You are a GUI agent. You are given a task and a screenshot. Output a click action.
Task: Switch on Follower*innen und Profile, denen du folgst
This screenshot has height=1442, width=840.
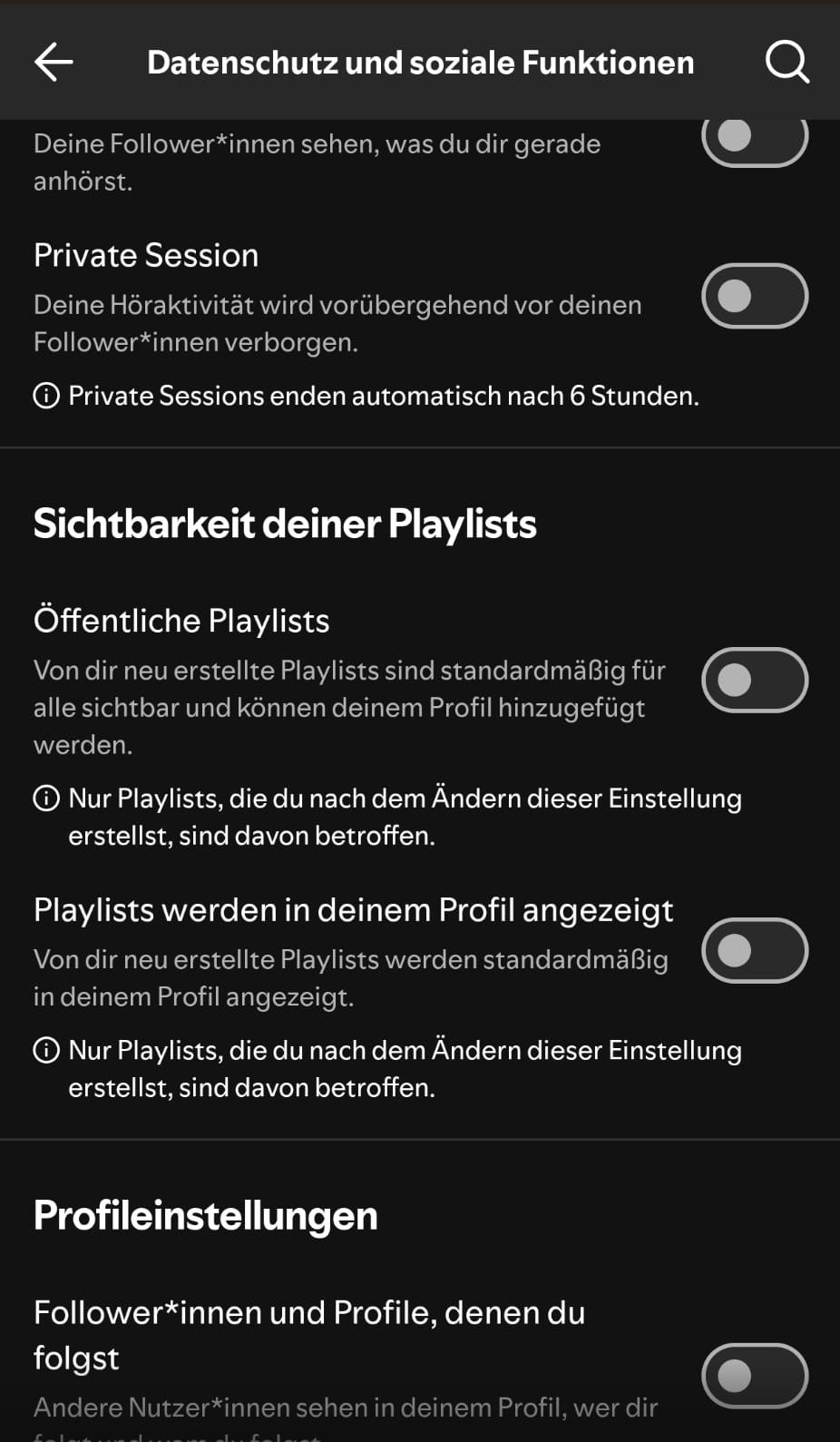click(755, 1376)
